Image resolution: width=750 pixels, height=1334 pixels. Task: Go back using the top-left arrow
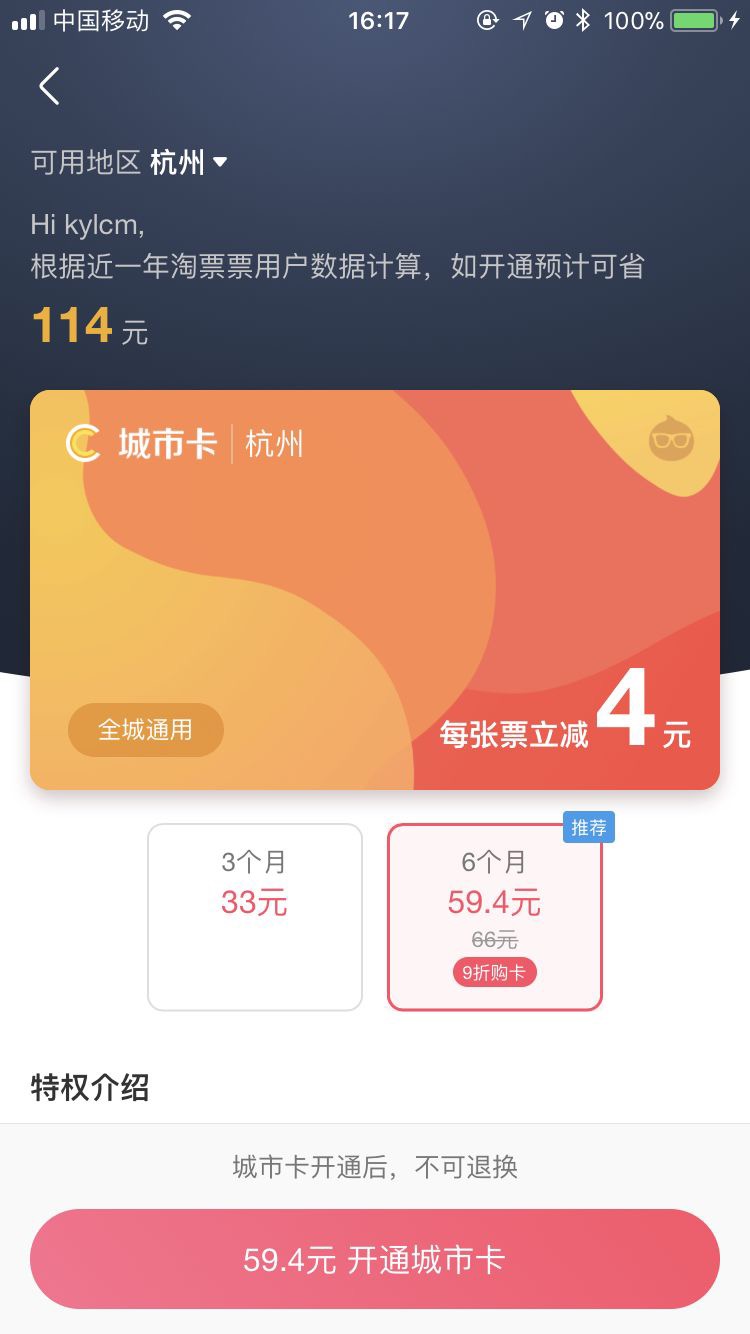pyautogui.click(x=49, y=86)
